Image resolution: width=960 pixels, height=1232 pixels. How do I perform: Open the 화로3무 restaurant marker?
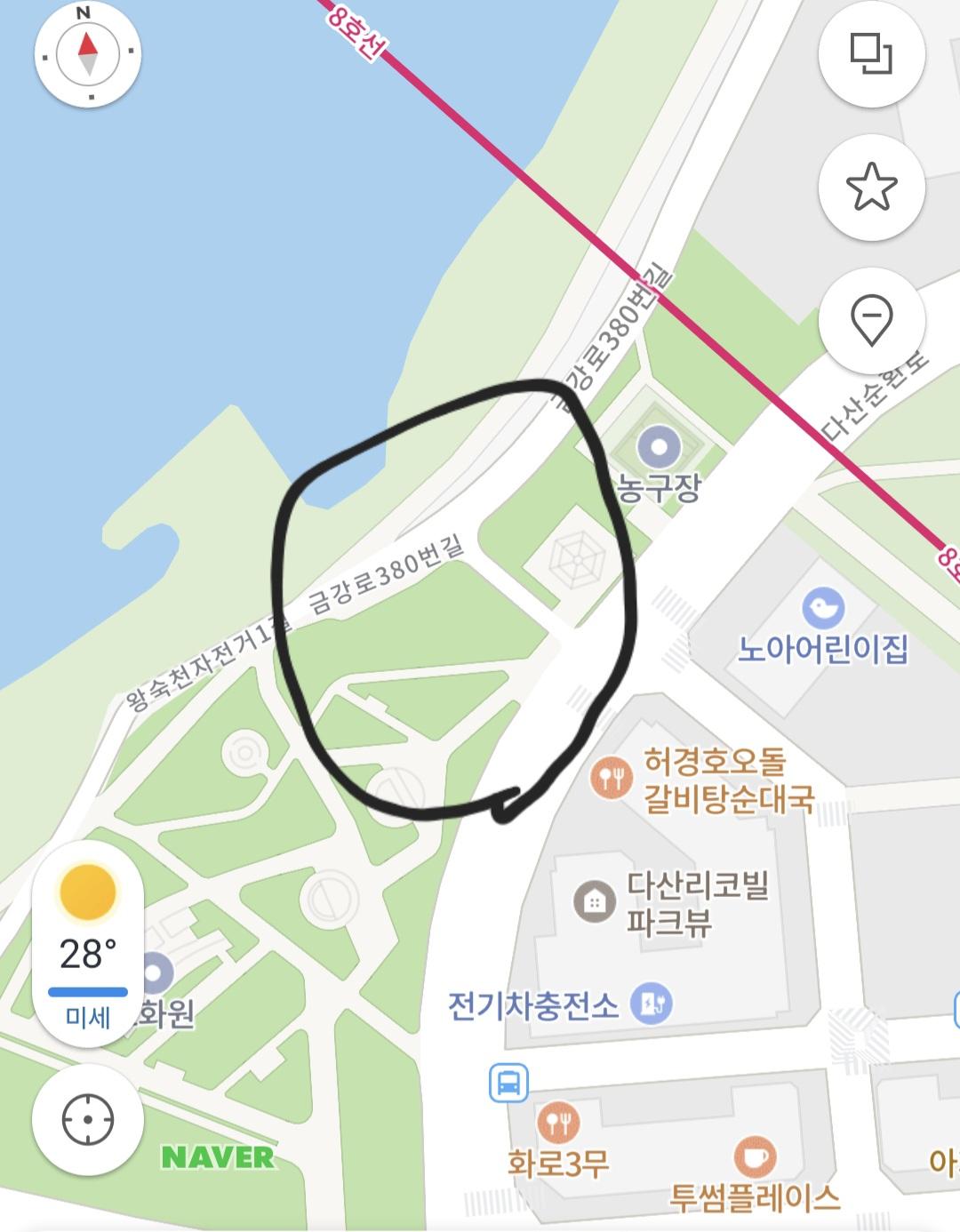(x=558, y=1124)
